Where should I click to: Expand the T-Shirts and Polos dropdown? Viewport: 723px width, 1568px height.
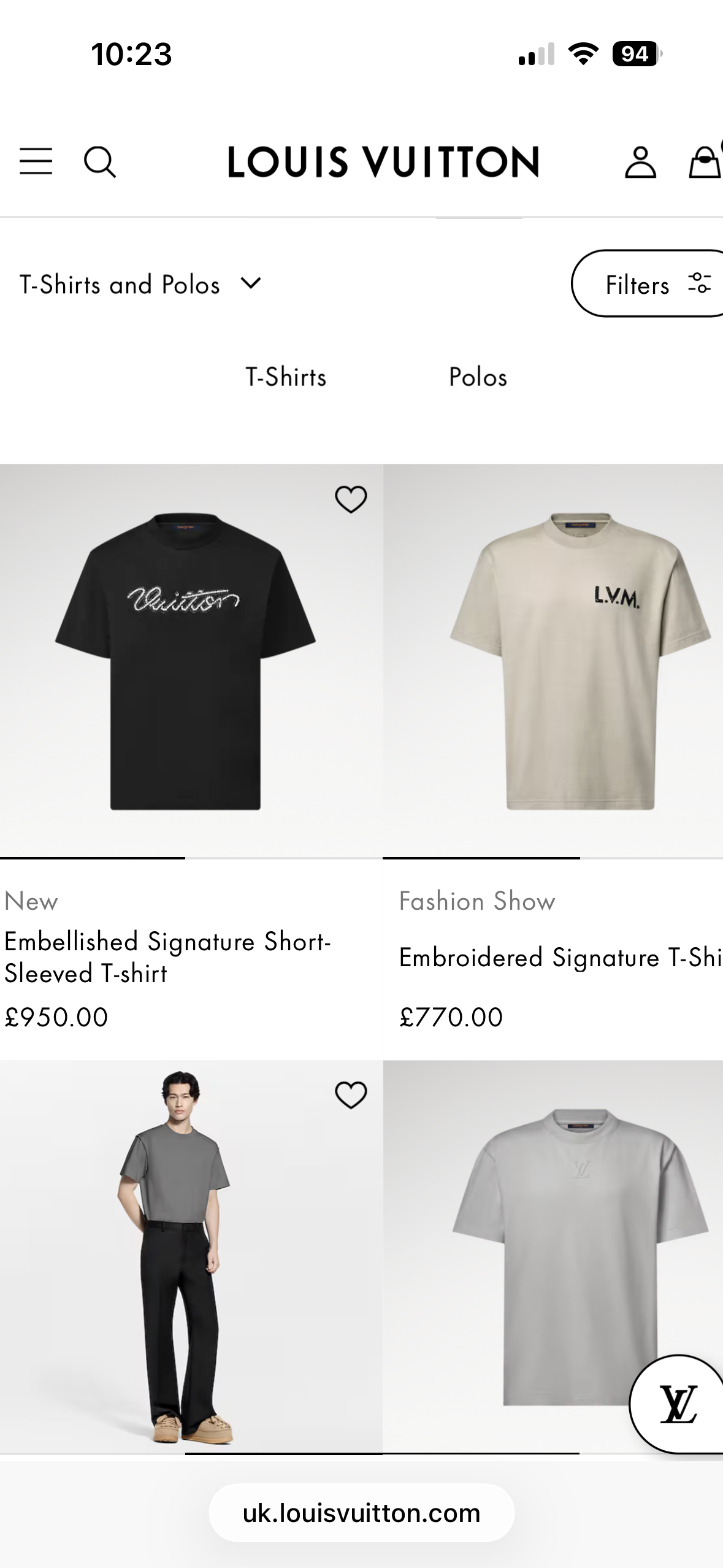[141, 285]
